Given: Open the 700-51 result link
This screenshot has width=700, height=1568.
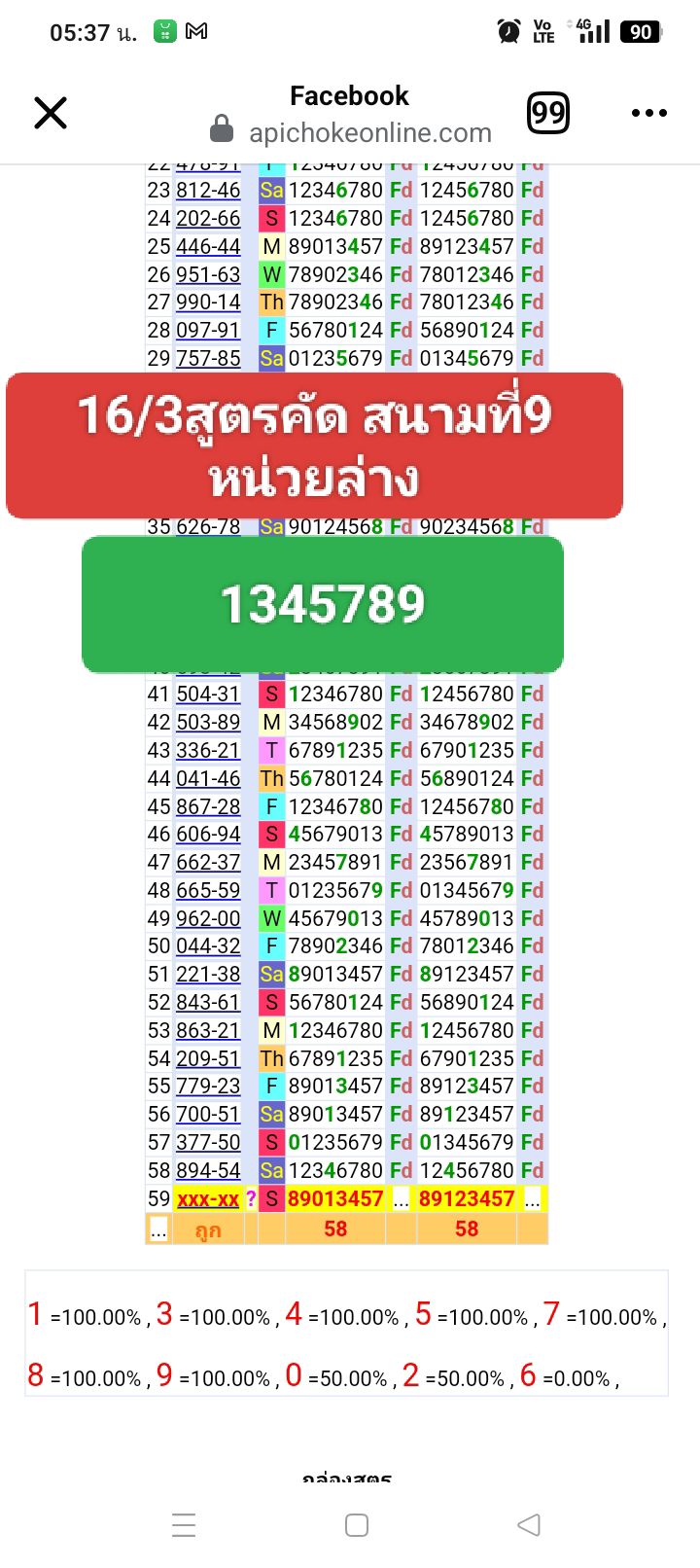Looking at the screenshot, I should (x=208, y=1115).
